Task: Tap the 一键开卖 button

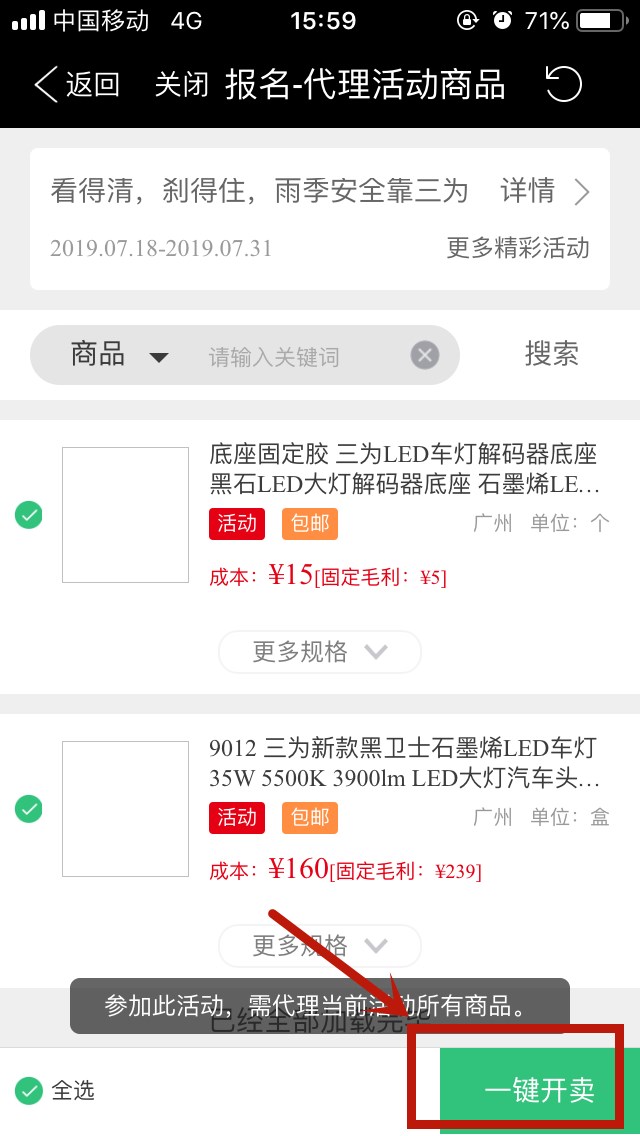Action: [x=539, y=1090]
